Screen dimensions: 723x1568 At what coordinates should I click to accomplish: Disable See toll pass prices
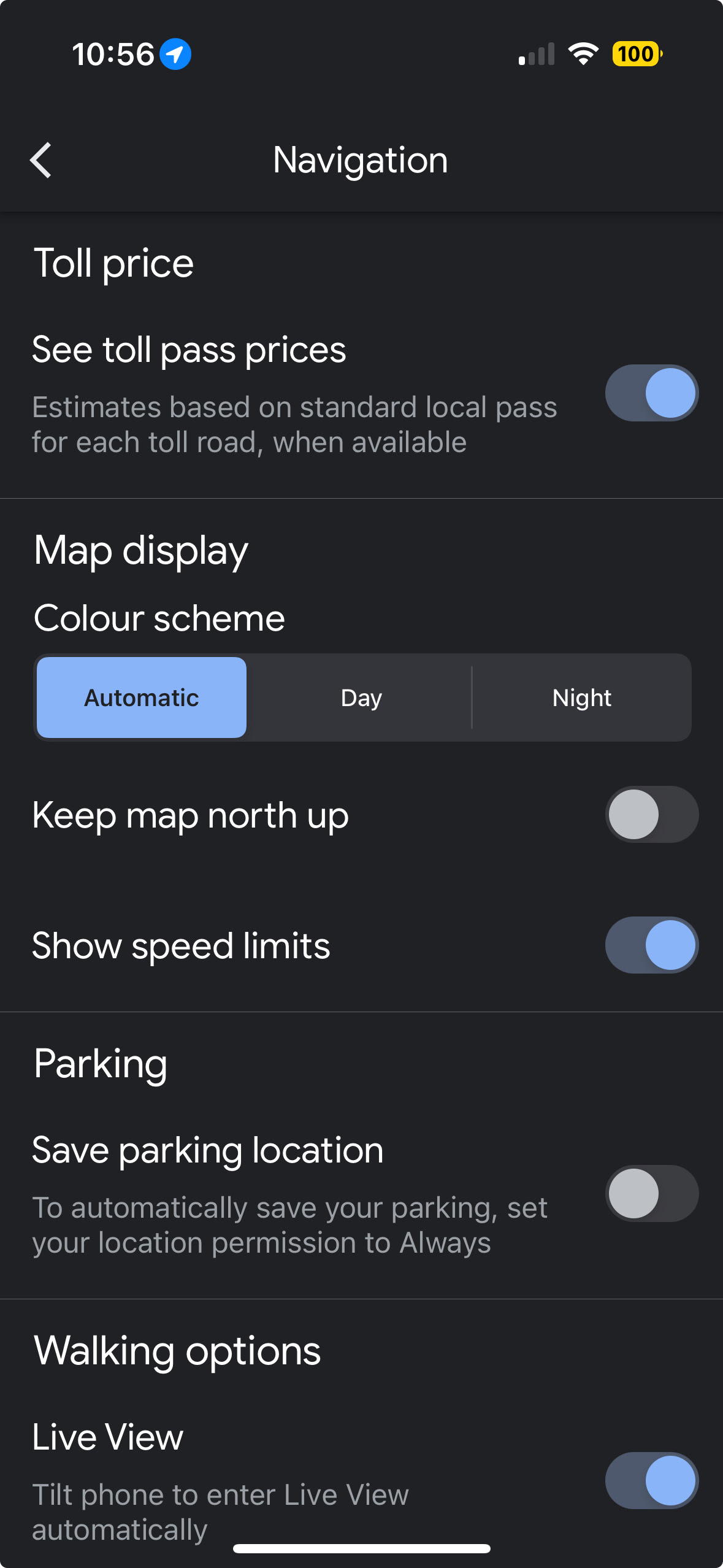(x=652, y=393)
